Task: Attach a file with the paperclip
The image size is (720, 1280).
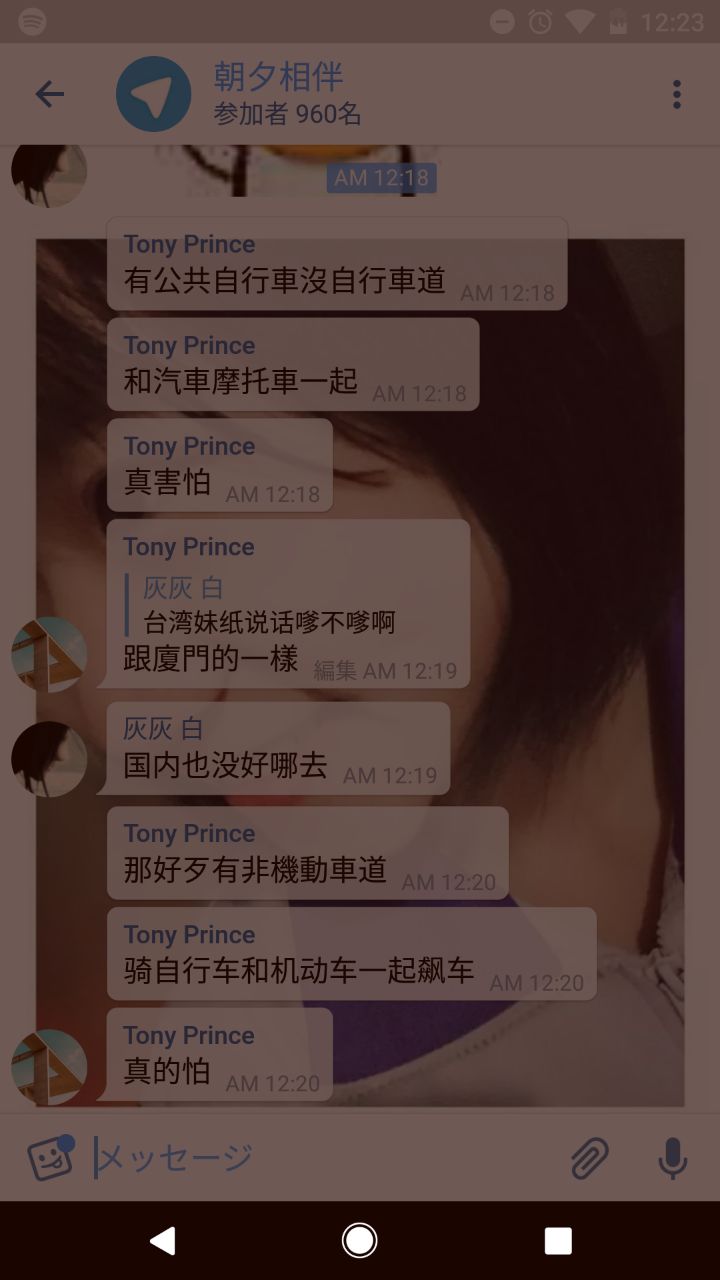Action: pyautogui.click(x=590, y=1158)
